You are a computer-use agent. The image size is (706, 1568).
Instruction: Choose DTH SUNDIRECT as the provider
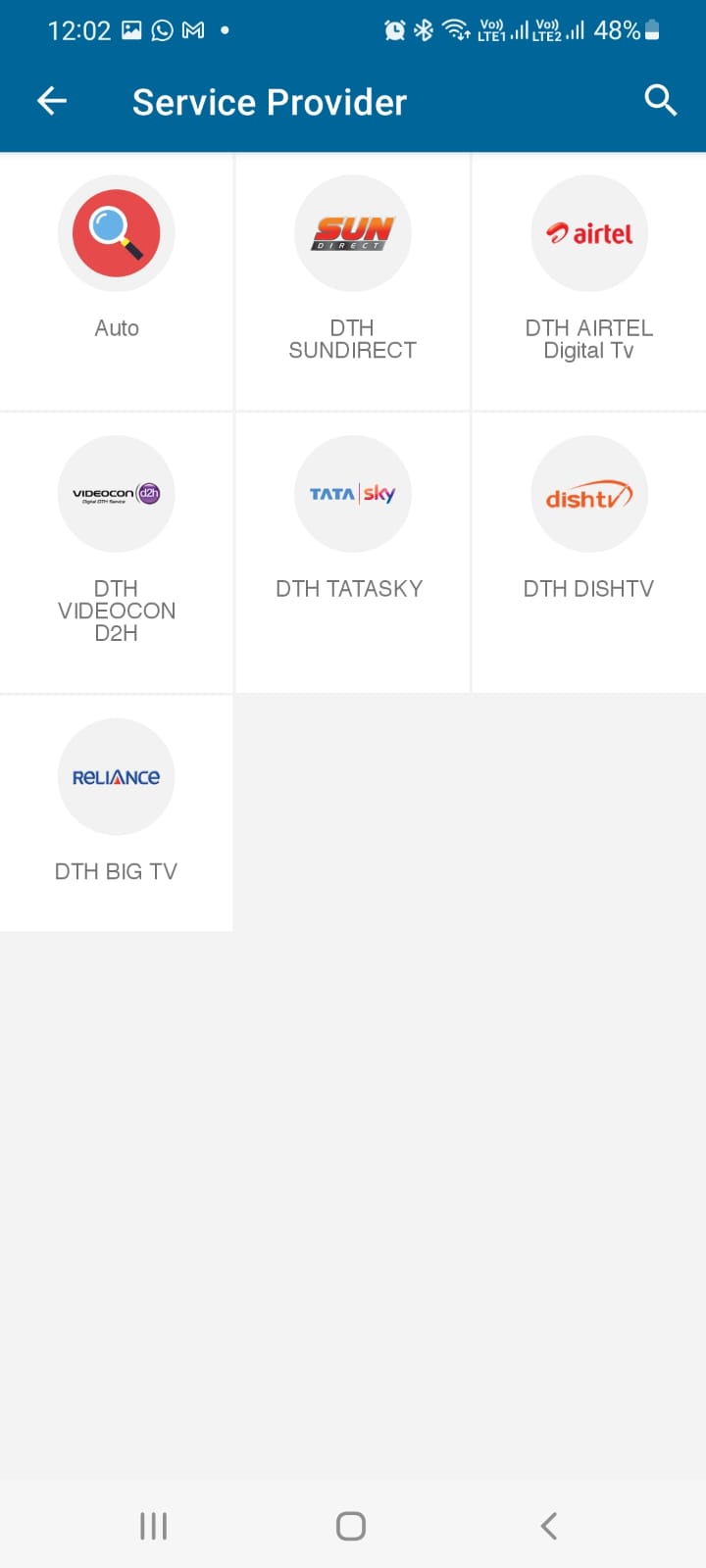tap(352, 282)
